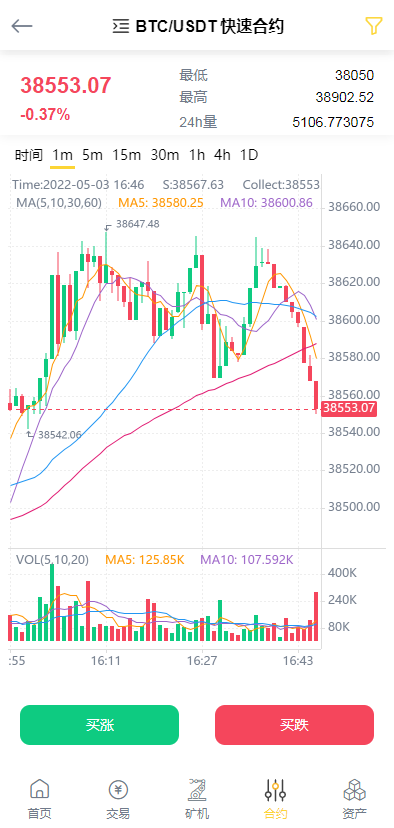Select the 时间 chart mode
This screenshot has height=828, width=394.
(29, 155)
